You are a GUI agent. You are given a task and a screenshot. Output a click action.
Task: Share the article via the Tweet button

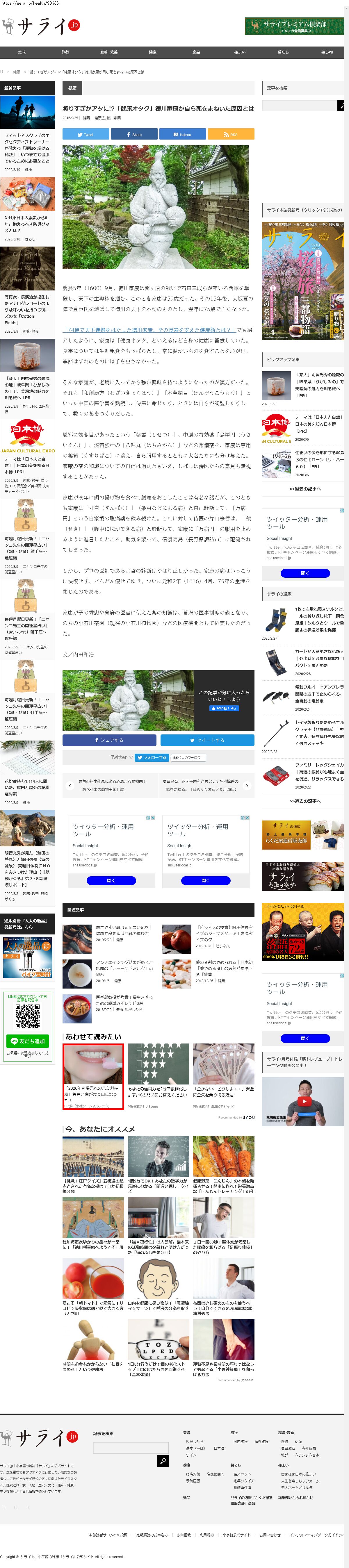coord(85,135)
